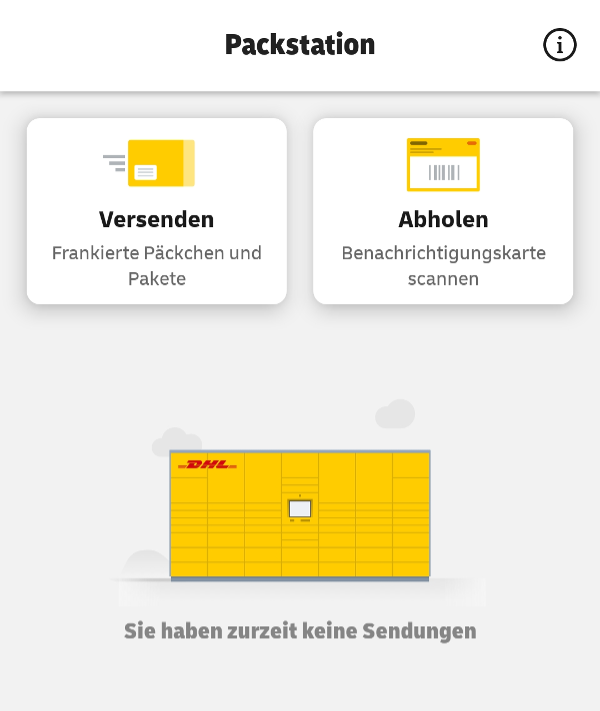Select Abholen to scan a notification card
Screen dimensions: 600x711
coord(443,211)
